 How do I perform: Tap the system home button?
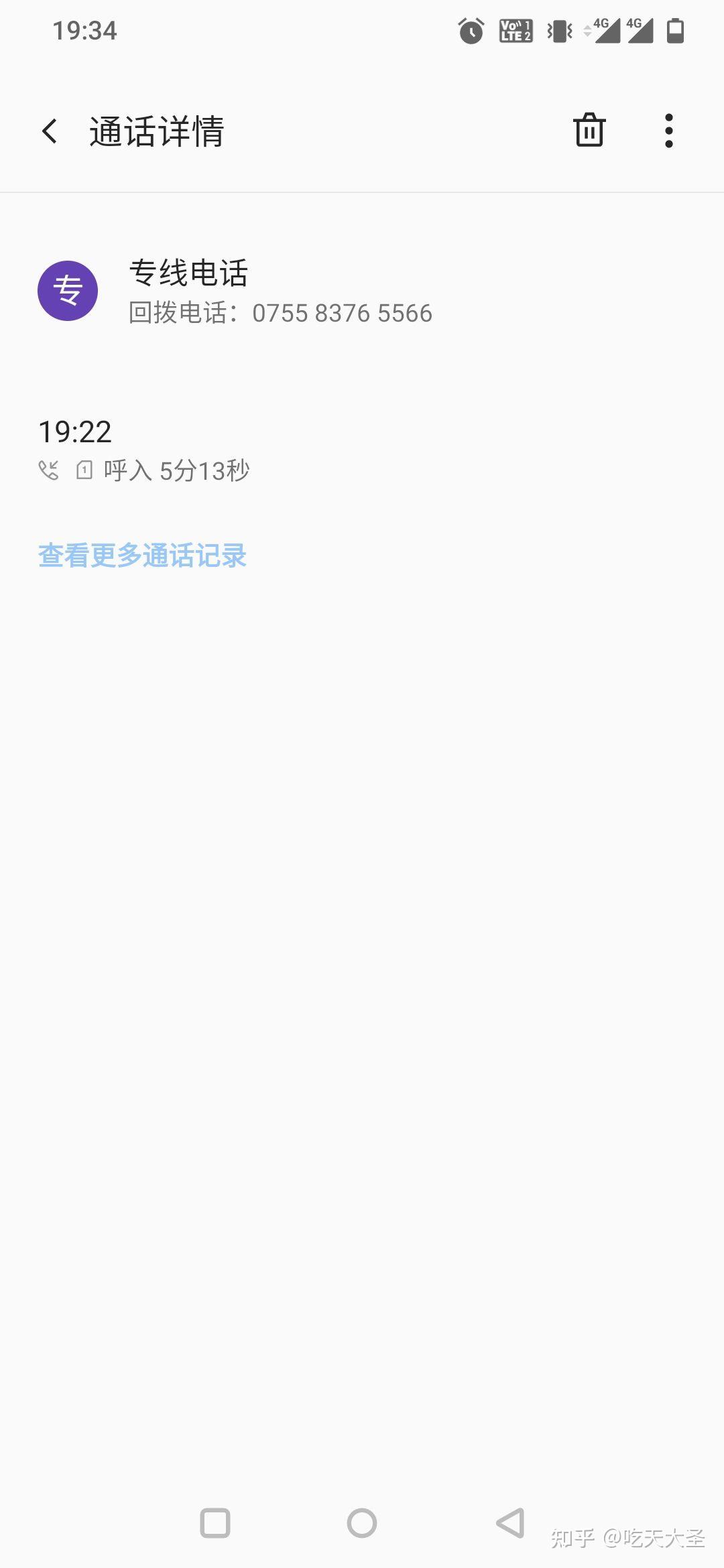pyautogui.click(x=362, y=1523)
